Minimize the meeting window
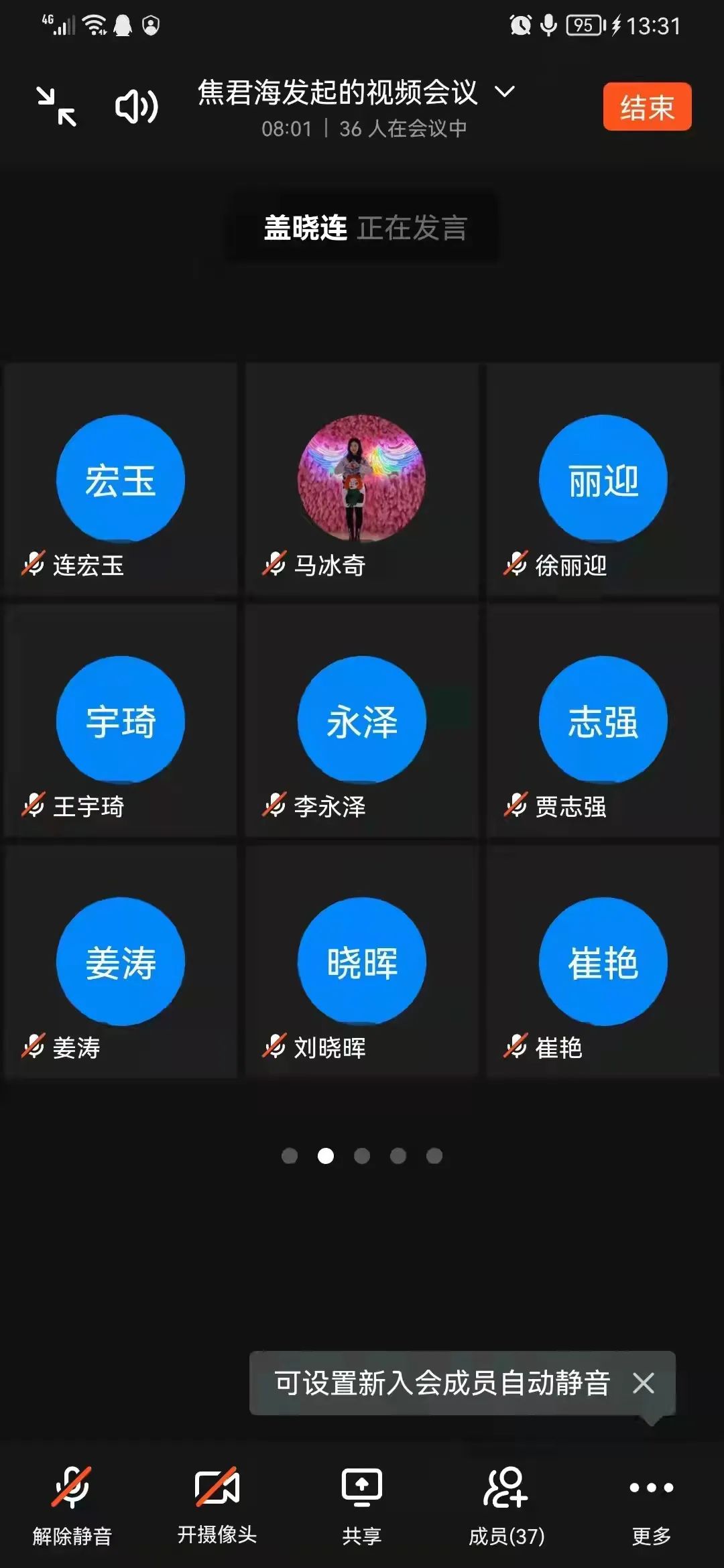This screenshot has height=1568, width=724. [56, 107]
